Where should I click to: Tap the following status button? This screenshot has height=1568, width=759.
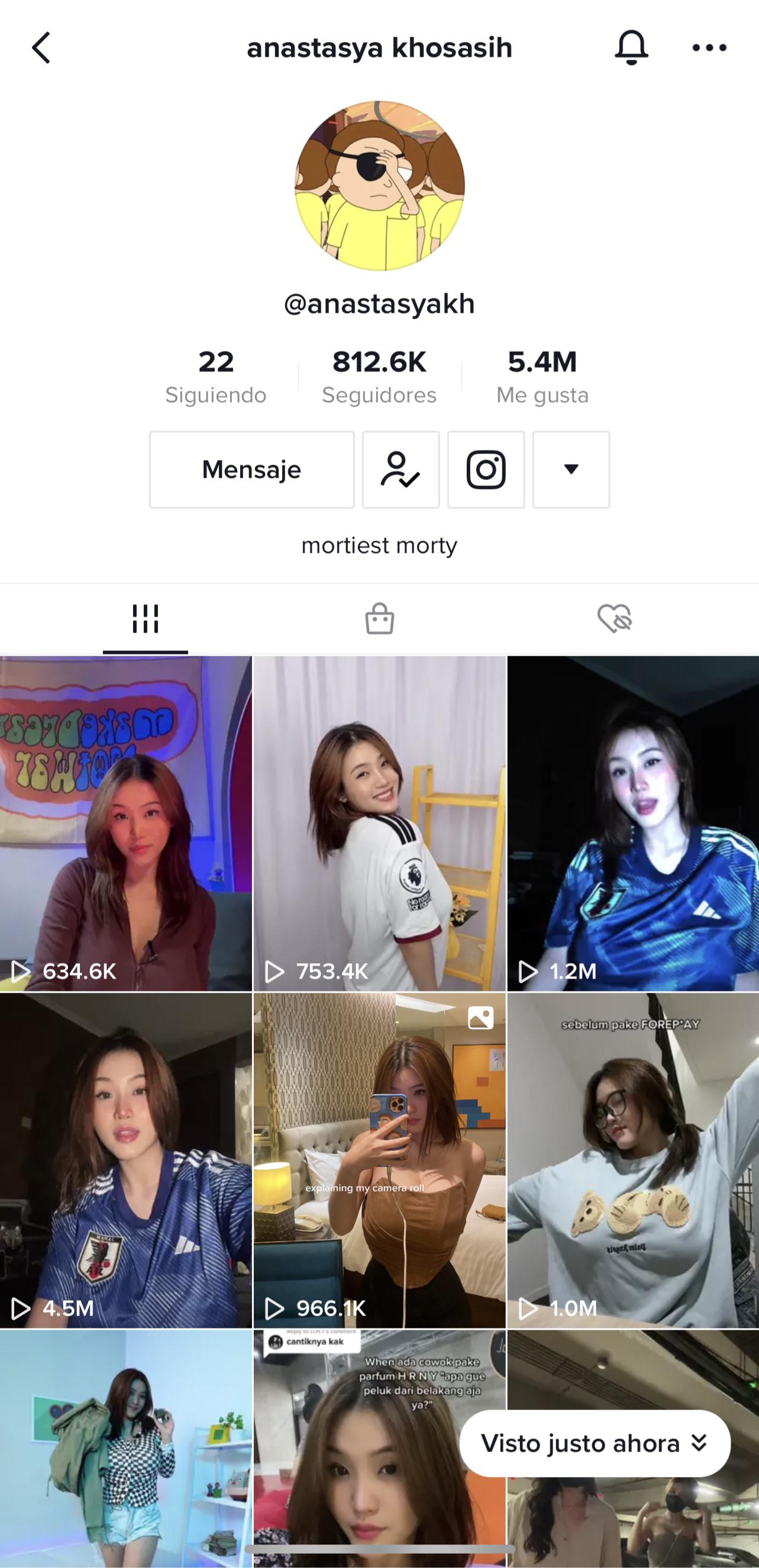[x=401, y=469]
